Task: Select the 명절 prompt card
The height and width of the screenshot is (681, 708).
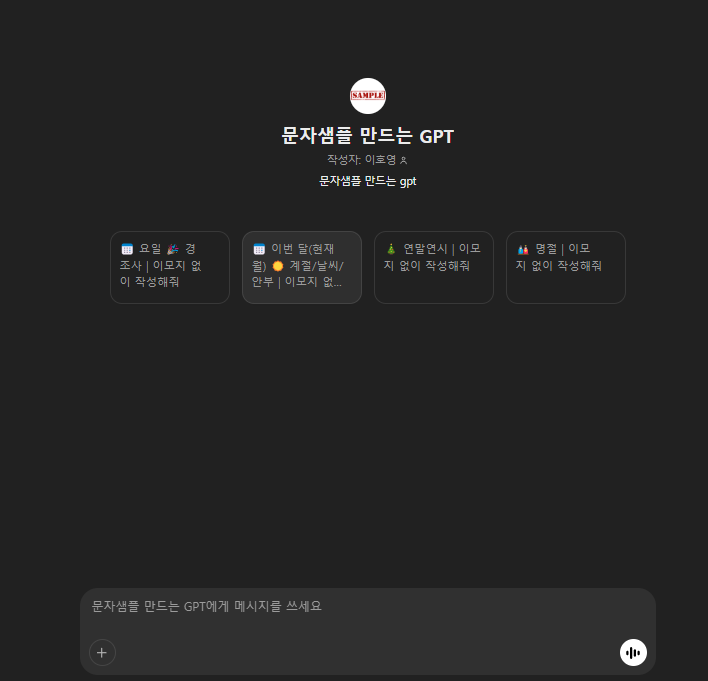Action: point(566,267)
